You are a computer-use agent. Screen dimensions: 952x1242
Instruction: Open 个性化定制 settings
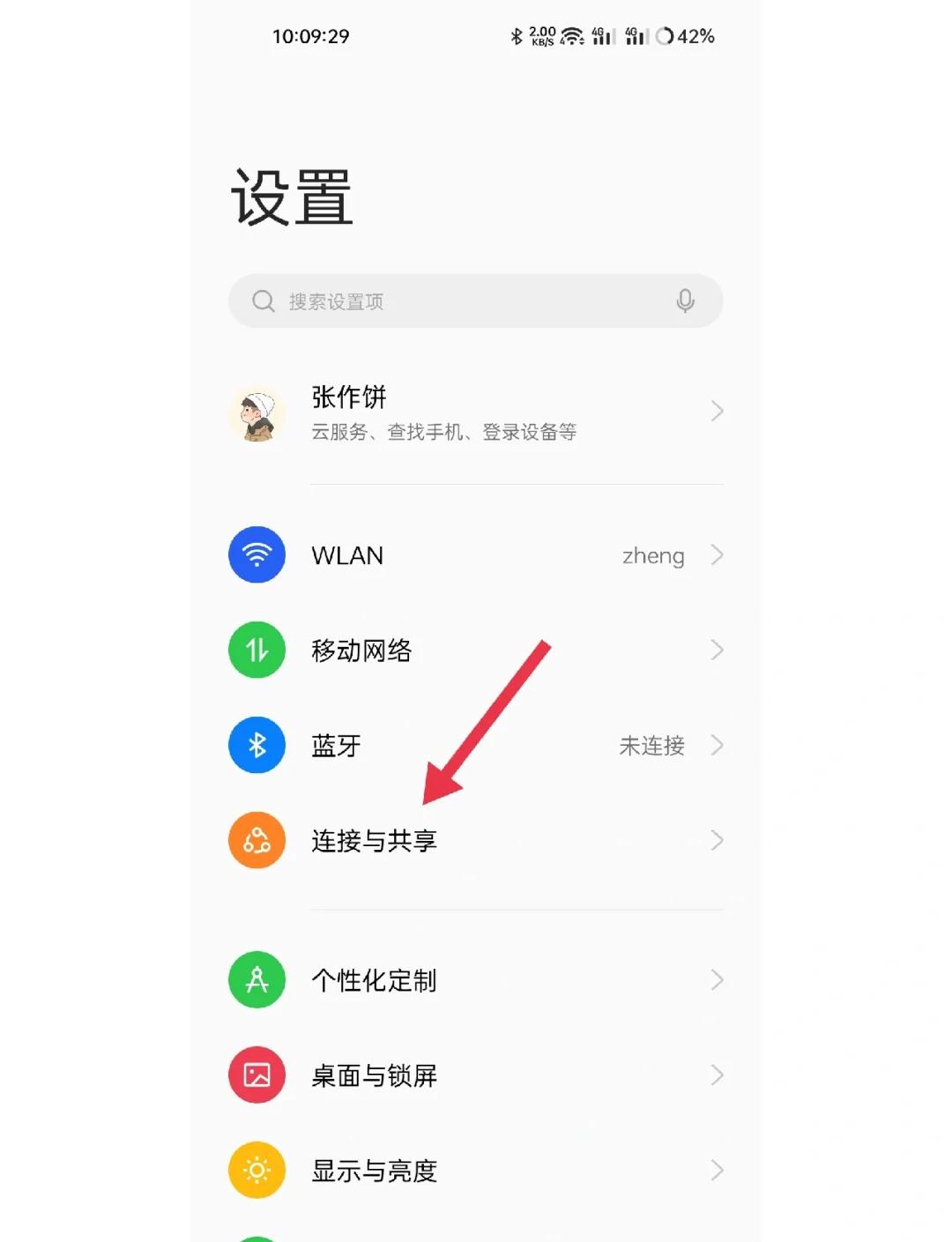pos(476,980)
